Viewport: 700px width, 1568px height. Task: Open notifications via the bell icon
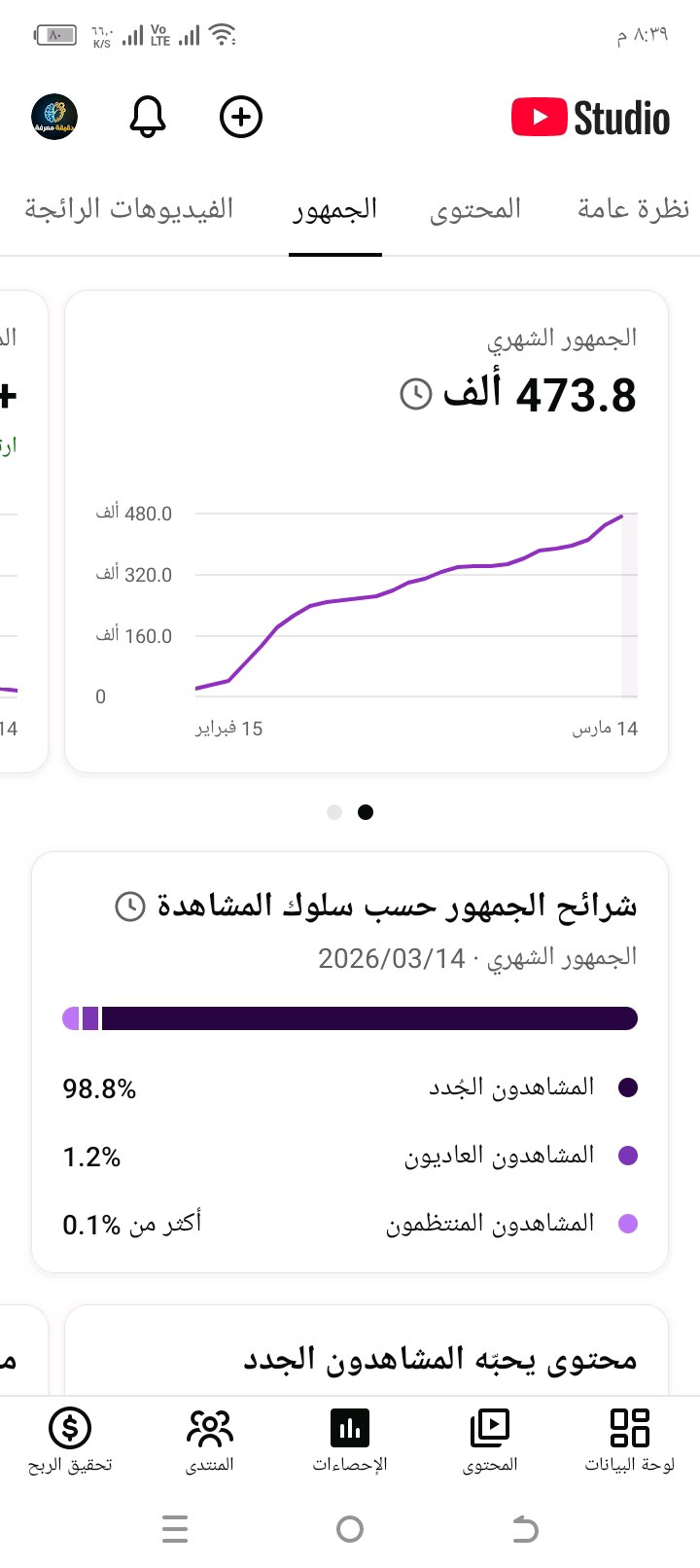(x=147, y=117)
